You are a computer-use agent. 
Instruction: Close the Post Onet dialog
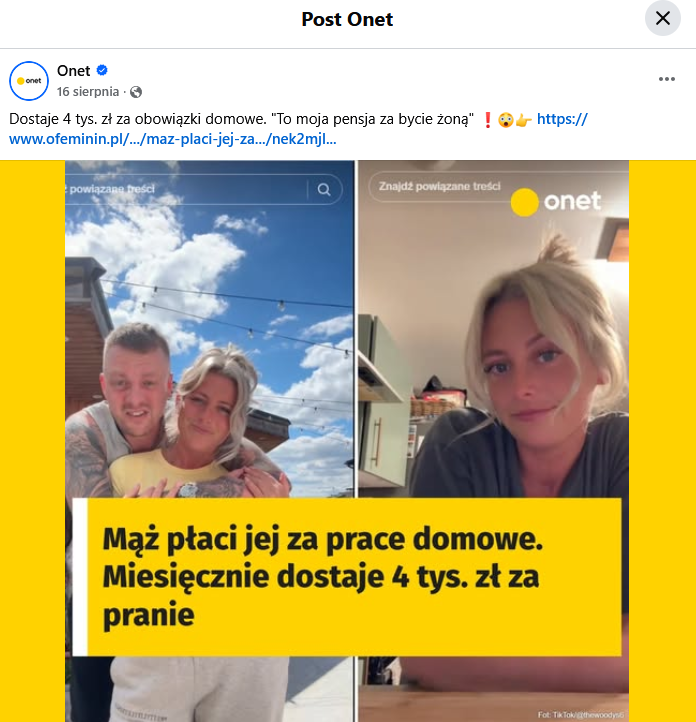click(662, 19)
